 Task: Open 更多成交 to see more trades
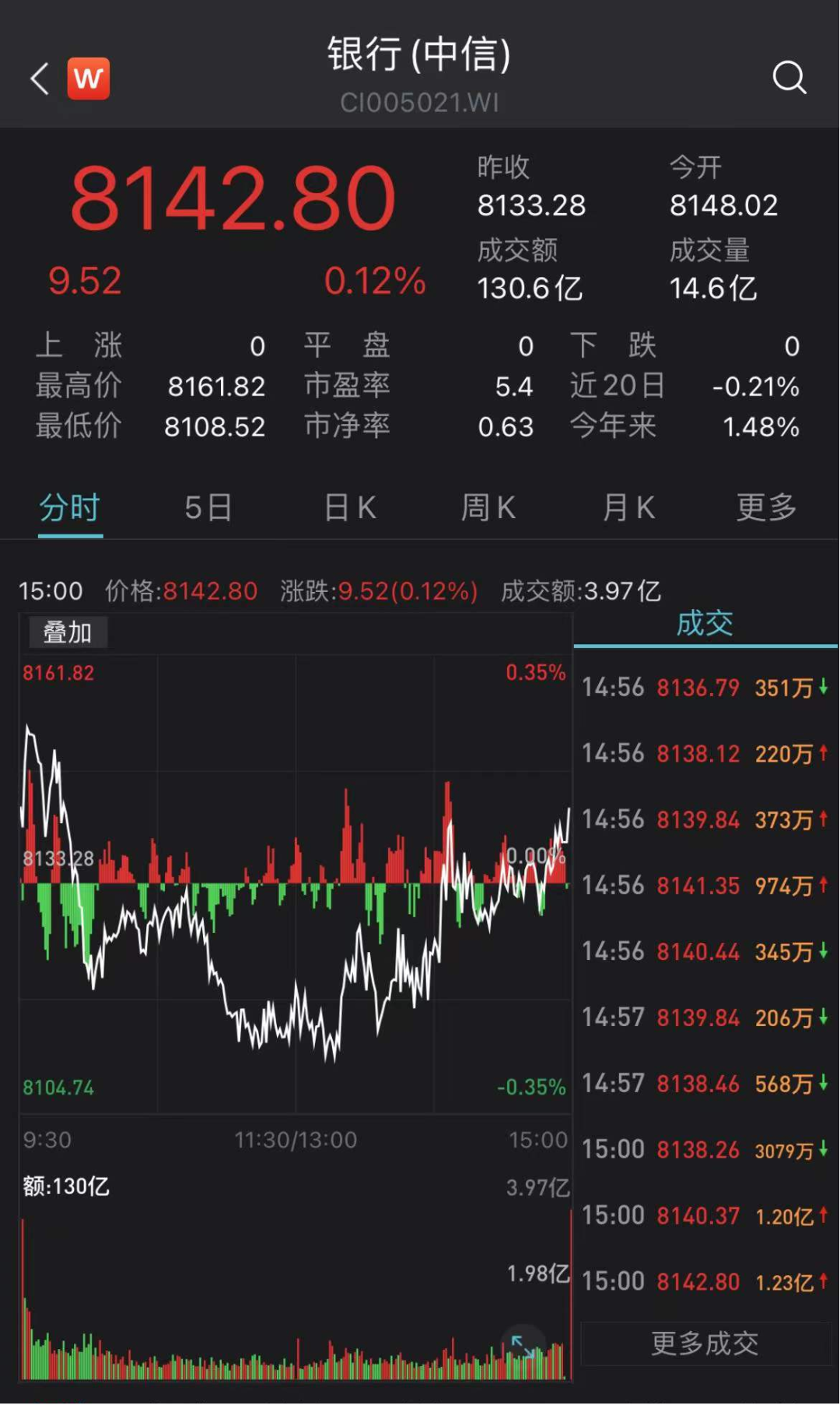(705, 1343)
